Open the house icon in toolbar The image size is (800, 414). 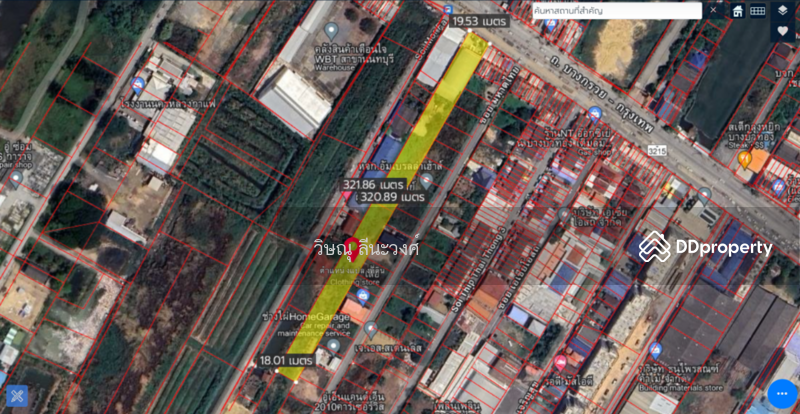pyautogui.click(x=738, y=11)
